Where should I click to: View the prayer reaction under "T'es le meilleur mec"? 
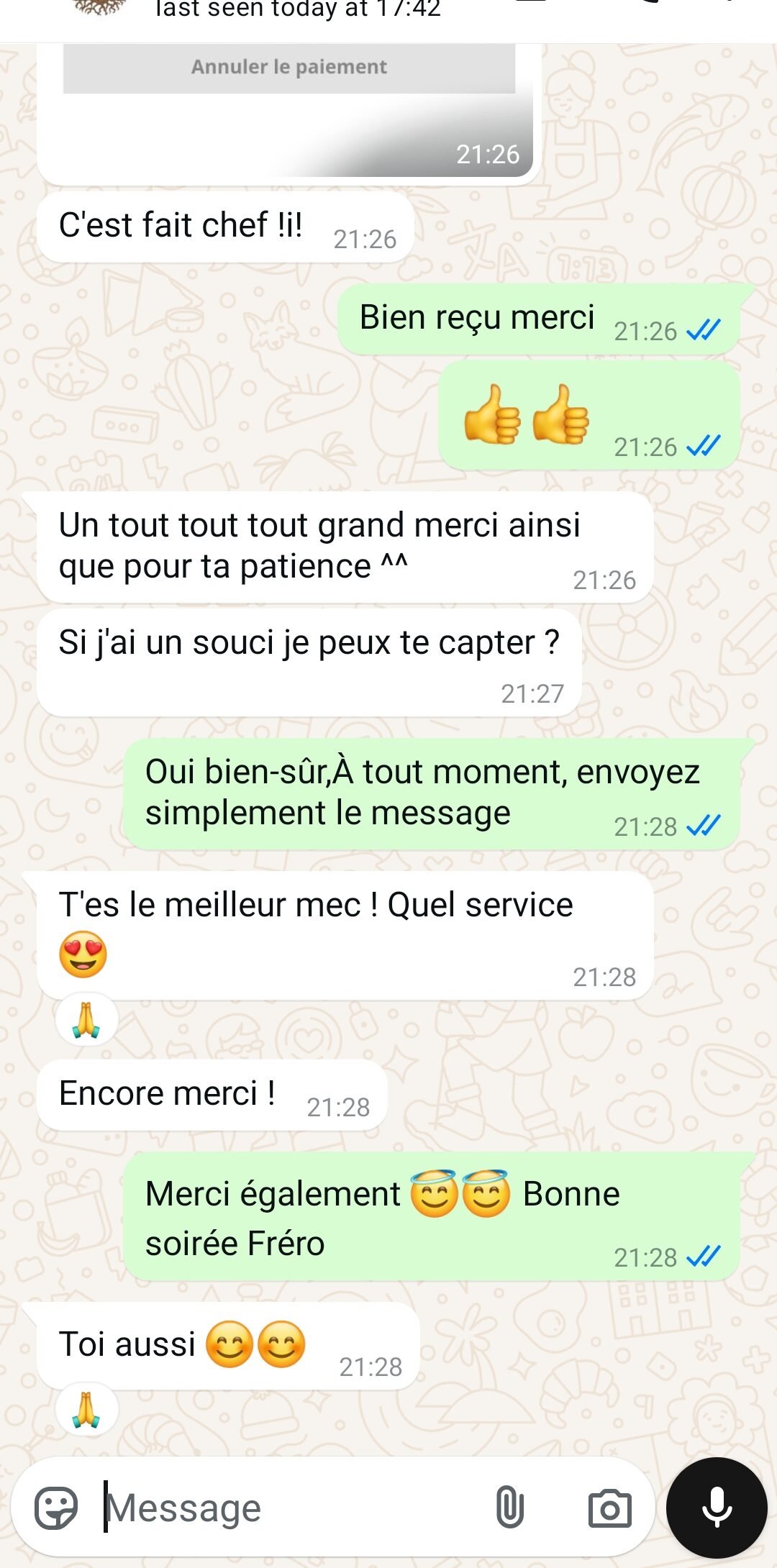tap(86, 1020)
